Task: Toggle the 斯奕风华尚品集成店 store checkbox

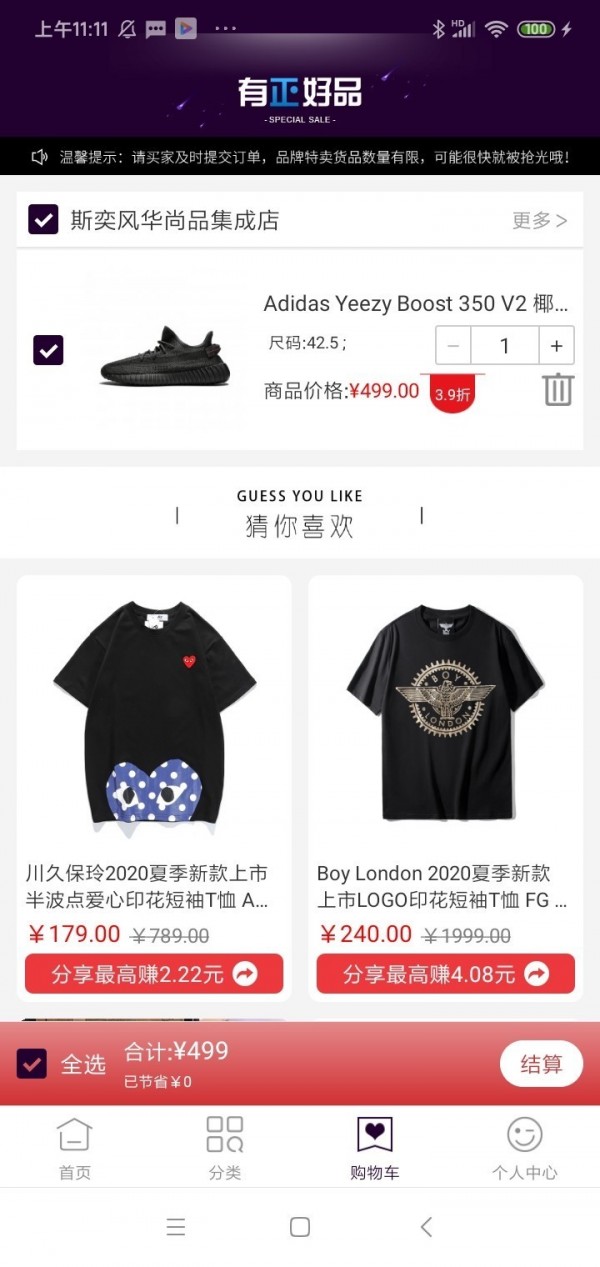Action: point(43,219)
